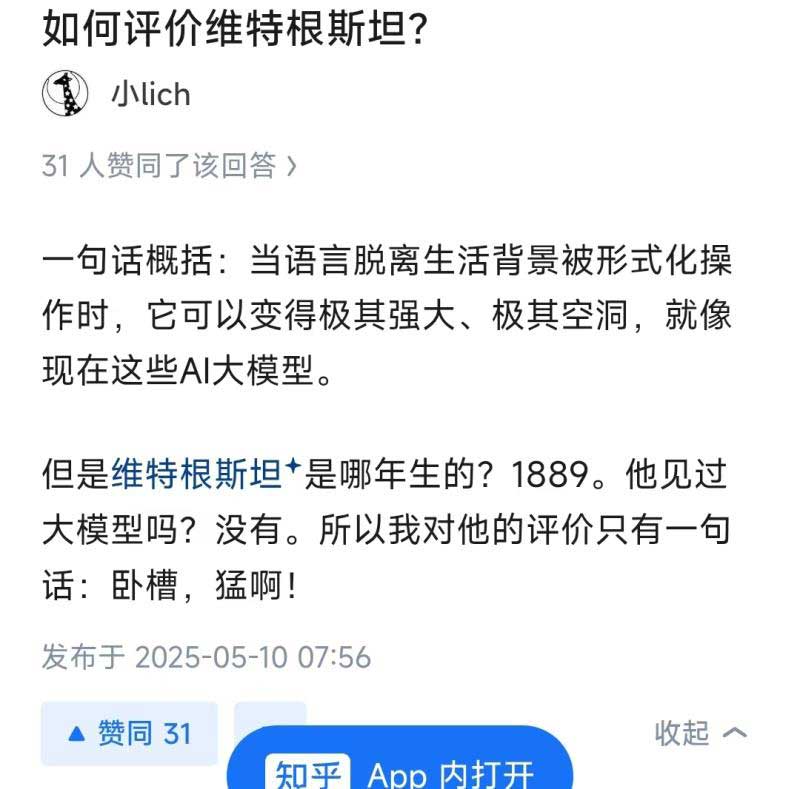View the 31 人赞同了该回答 list
Screen dimensions: 800x789
click(168, 166)
